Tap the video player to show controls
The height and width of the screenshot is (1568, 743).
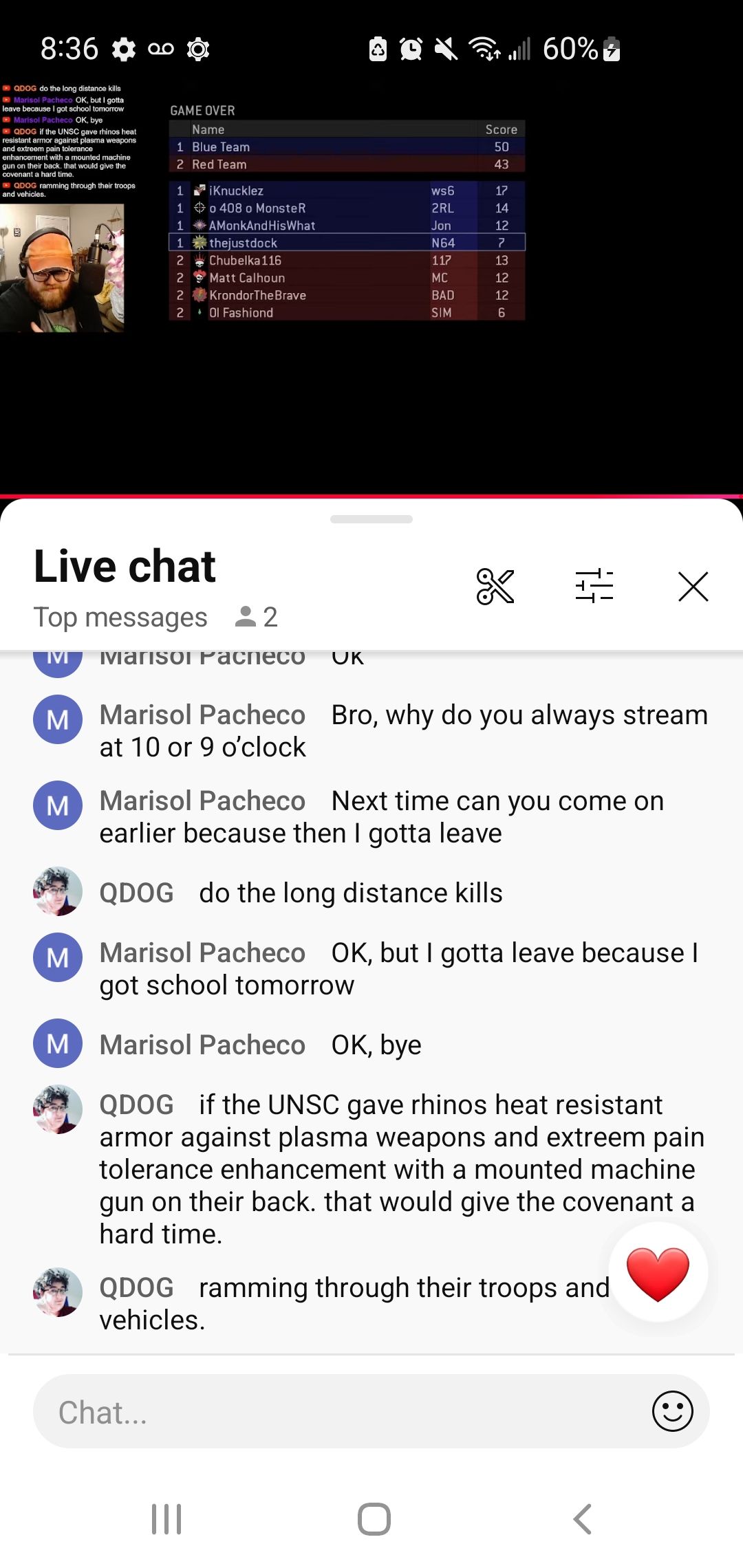371,275
